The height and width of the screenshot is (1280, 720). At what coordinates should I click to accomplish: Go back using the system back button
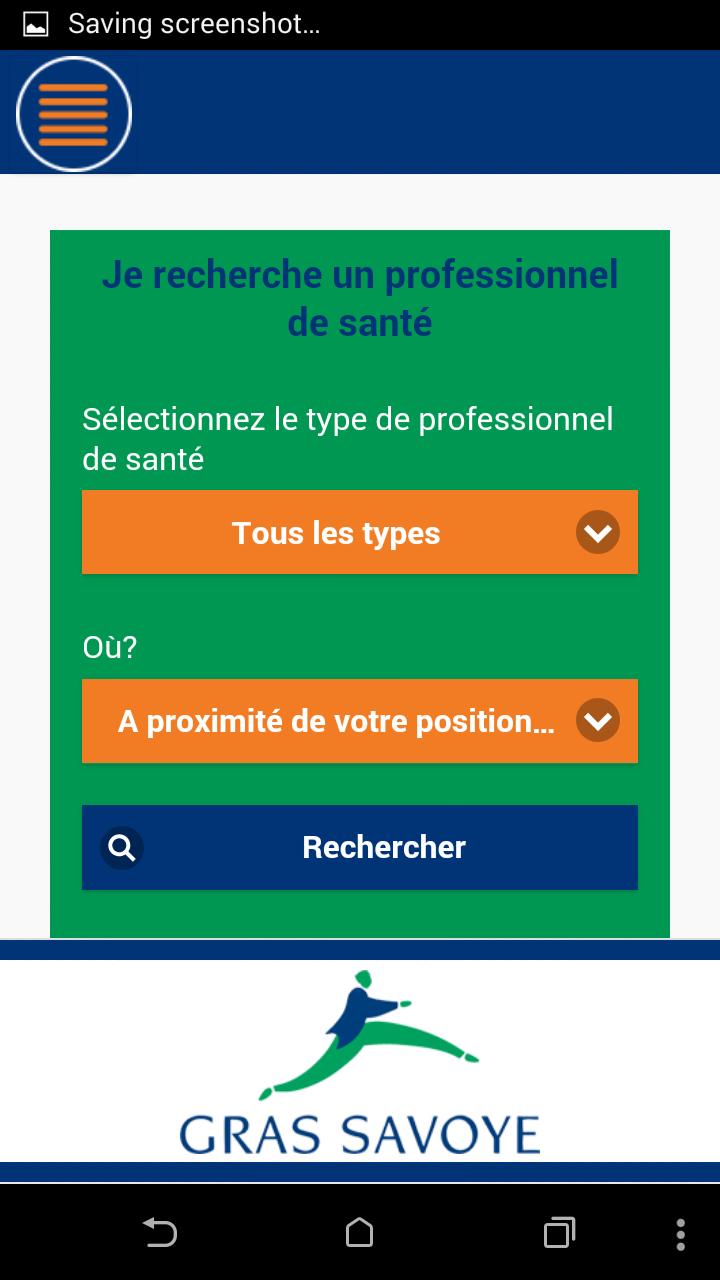(159, 1232)
